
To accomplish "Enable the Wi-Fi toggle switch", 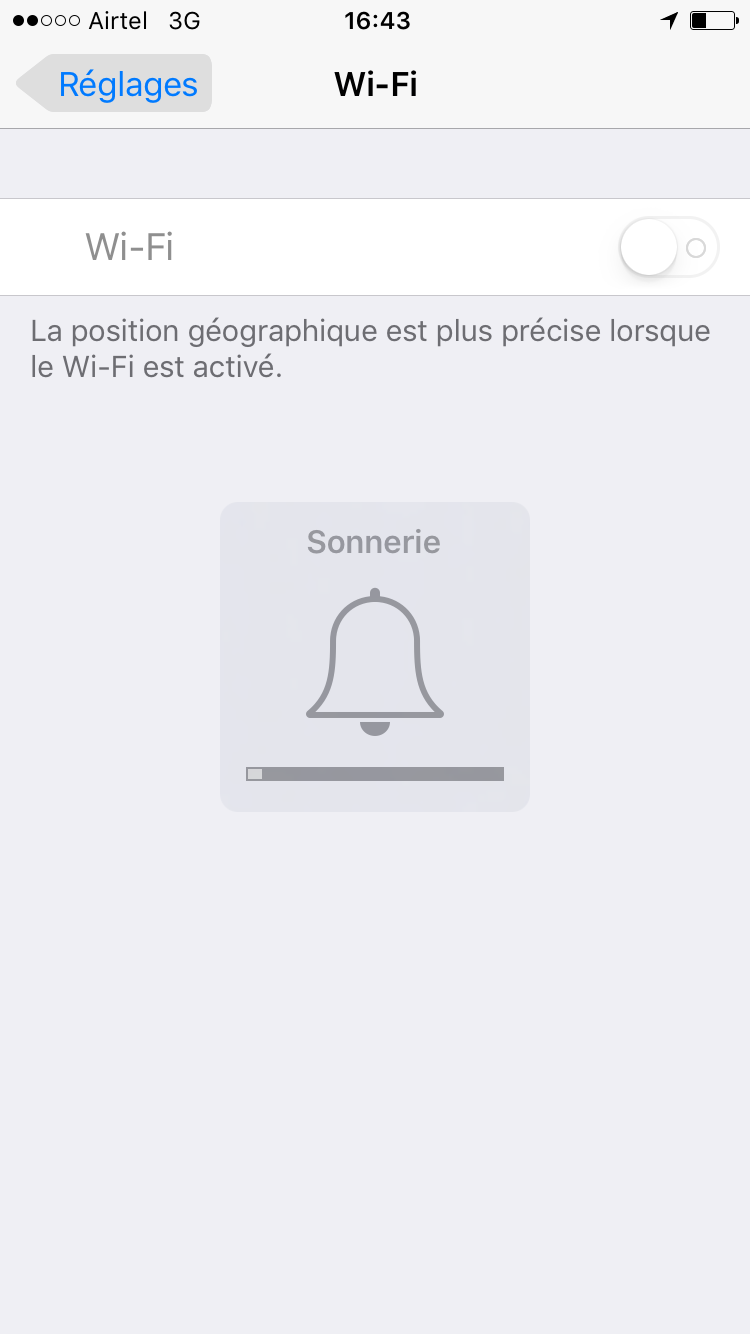I will coord(668,246).
